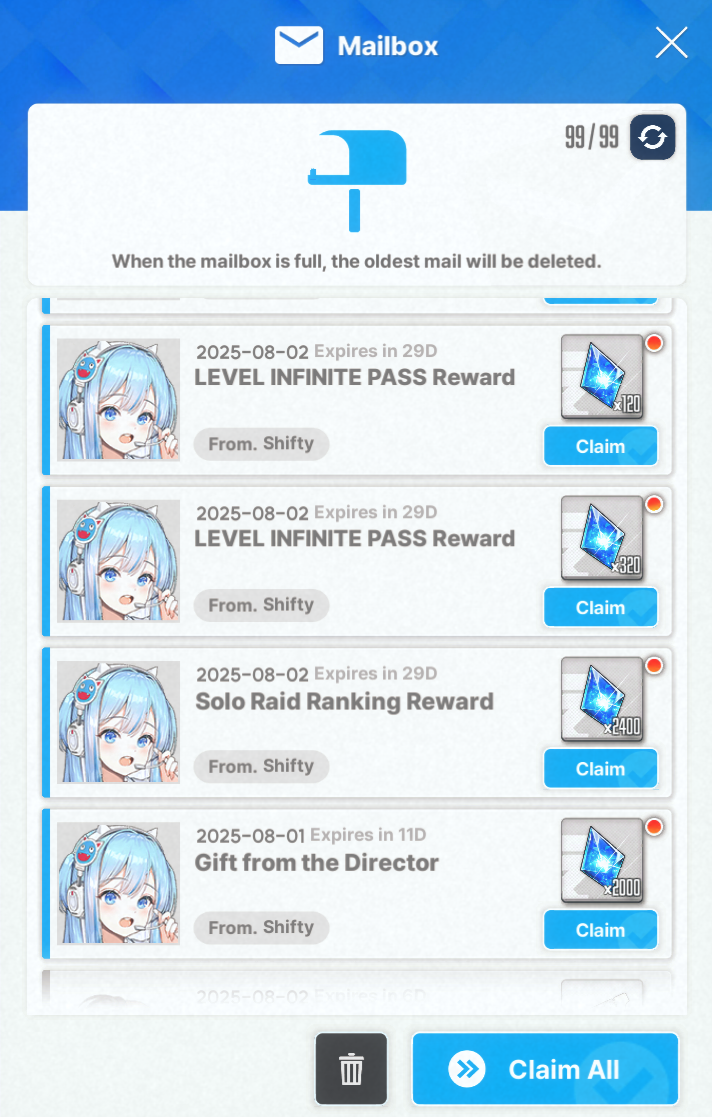
Task: Claim the Gift from the Director
Action: (600, 930)
